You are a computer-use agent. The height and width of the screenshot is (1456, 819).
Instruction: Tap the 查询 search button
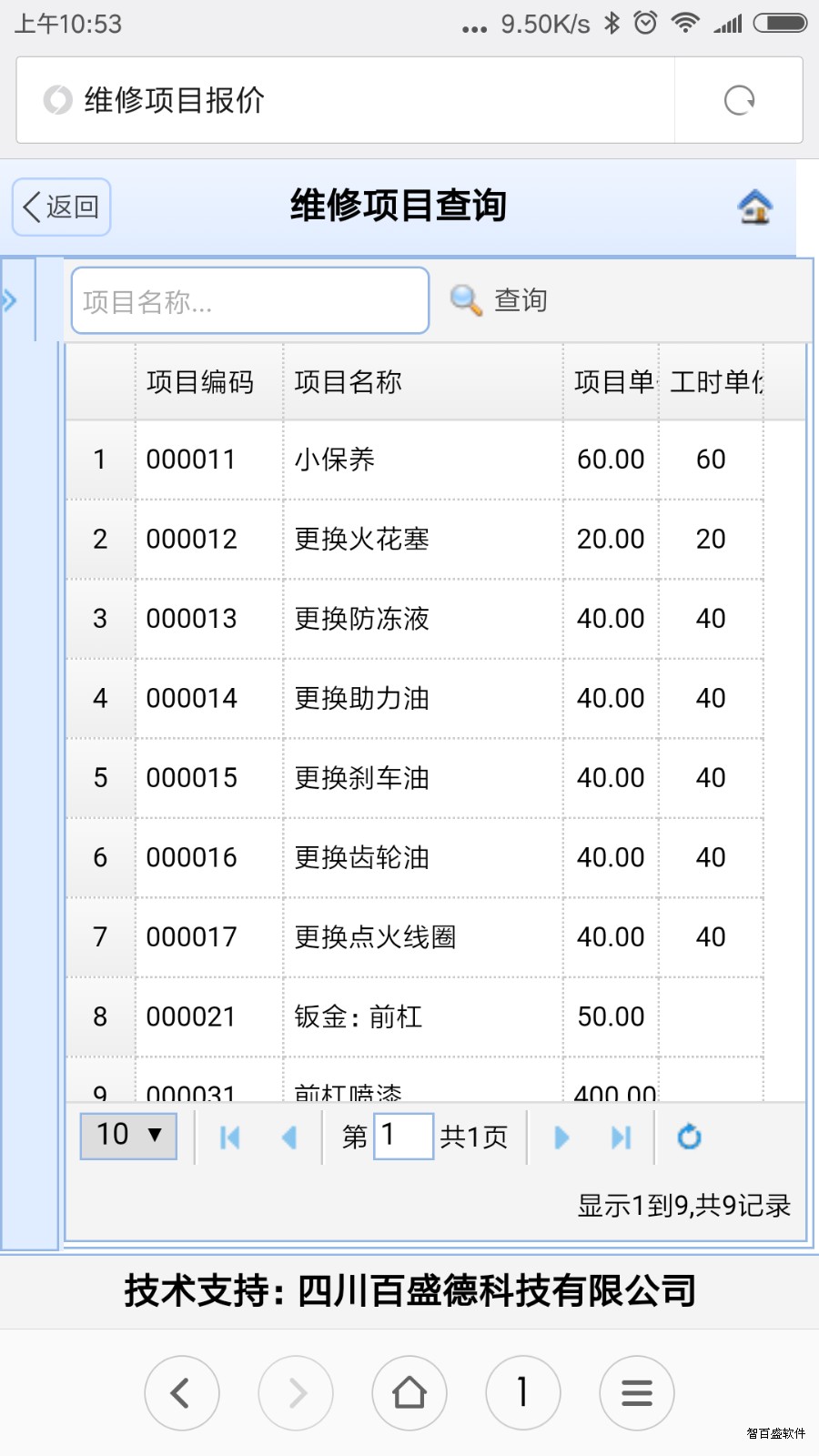(499, 300)
